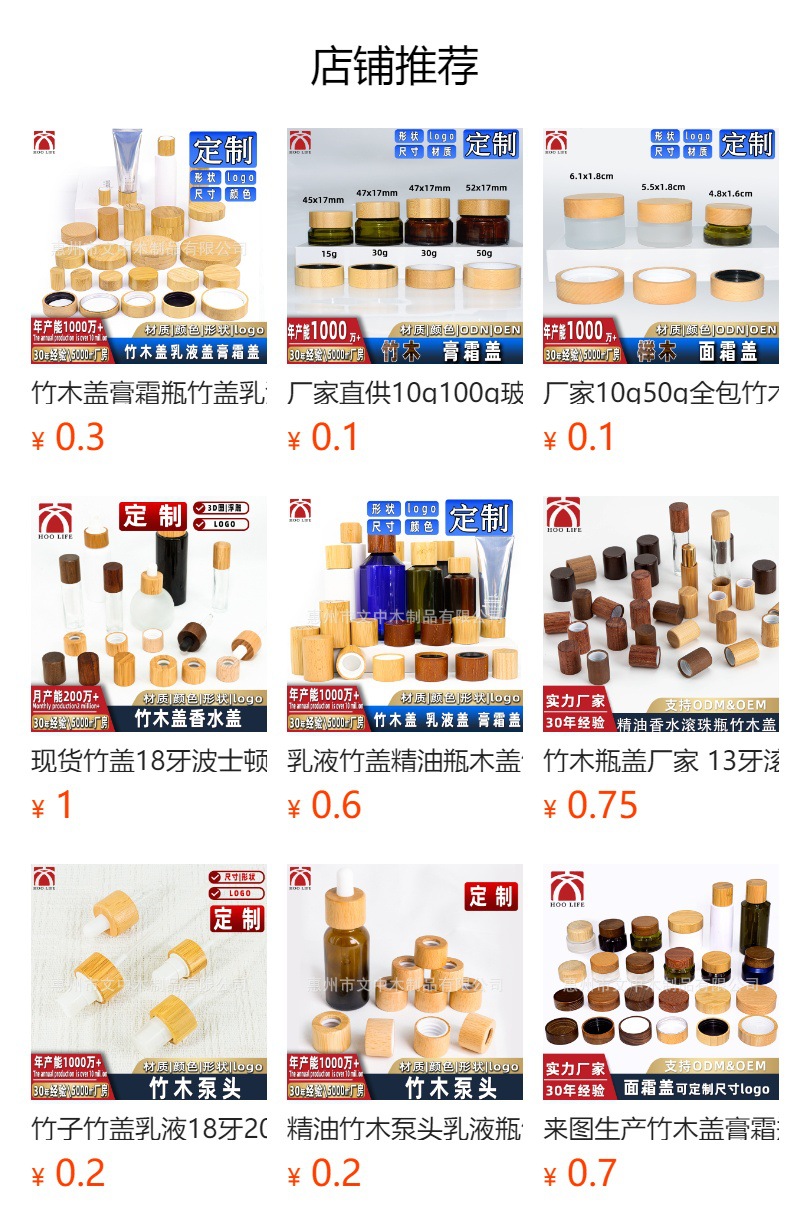Open the 竹木盖膏霜瓶竹盖乳 product priced ¥0.3
This screenshot has width=790, height=1232.
pyautogui.click(x=149, y=246)
